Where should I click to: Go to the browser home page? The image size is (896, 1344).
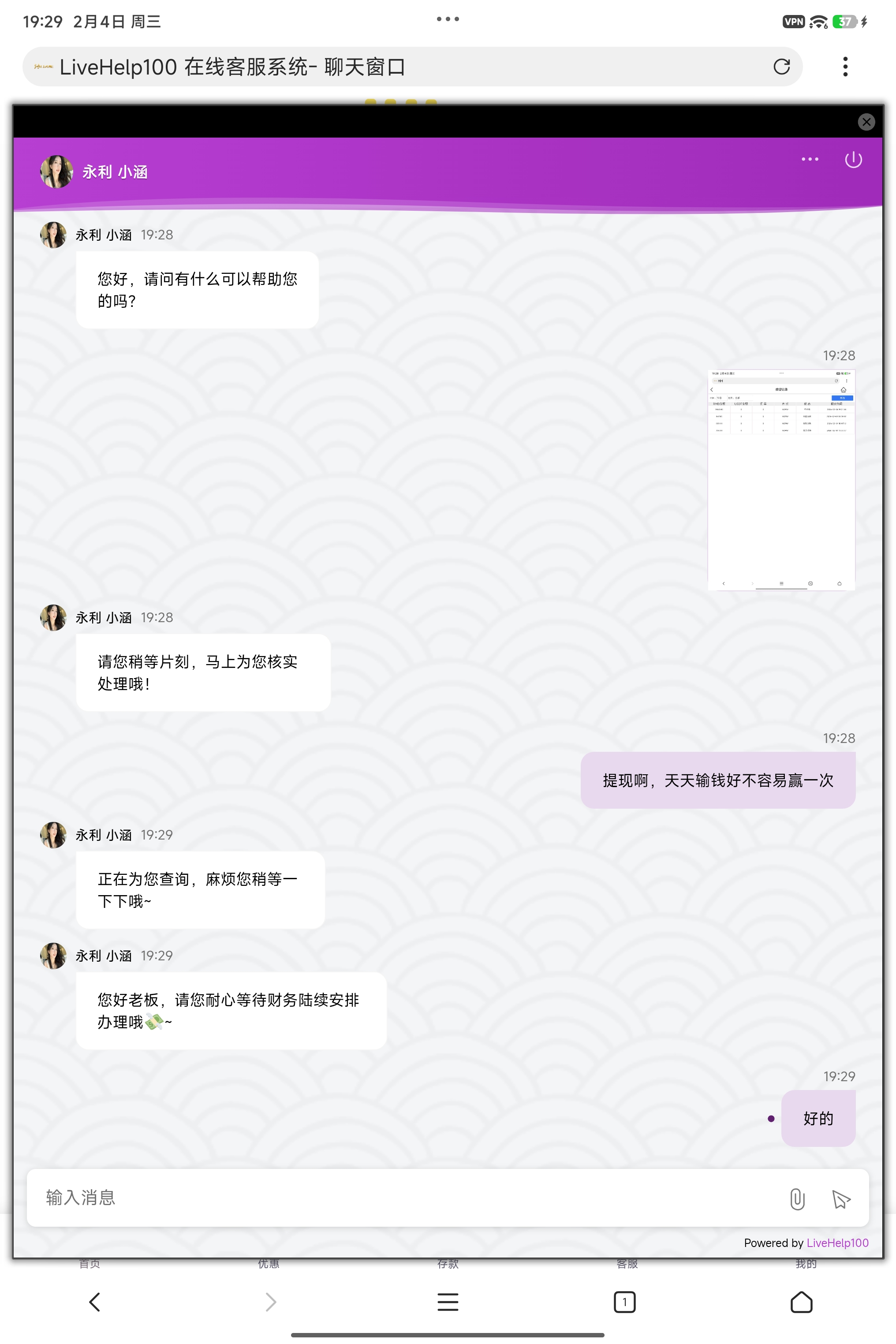pyautogui.click(x=801, y=1302)
